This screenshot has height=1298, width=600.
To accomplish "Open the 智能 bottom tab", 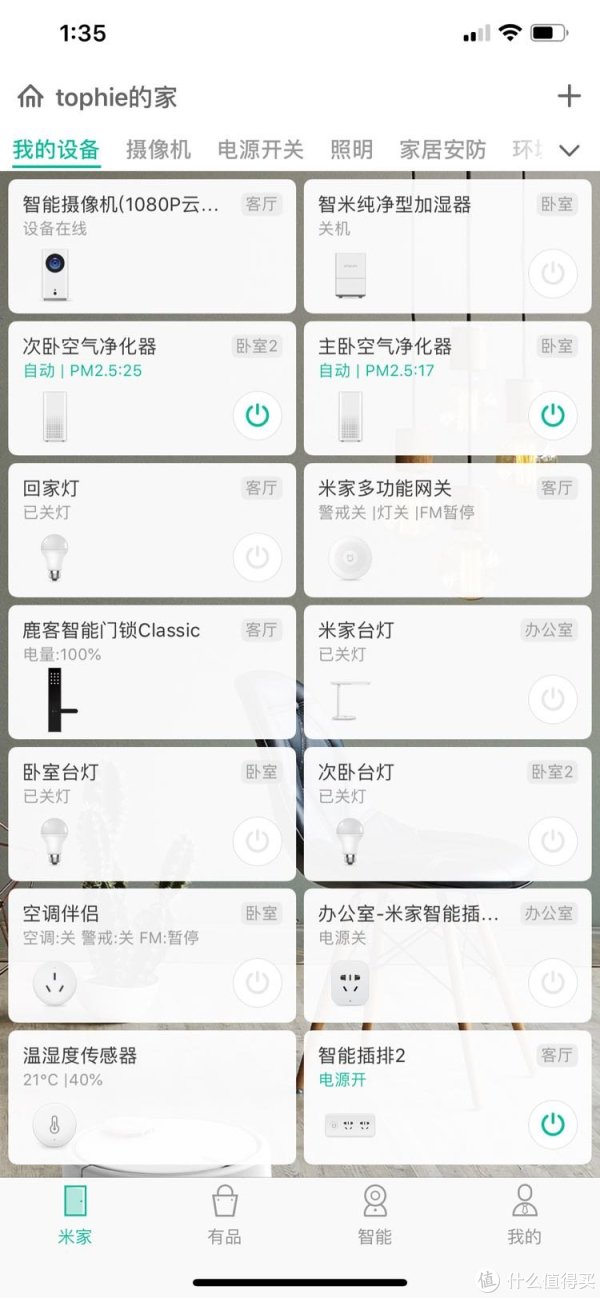I will click(x=374, y=1214).
